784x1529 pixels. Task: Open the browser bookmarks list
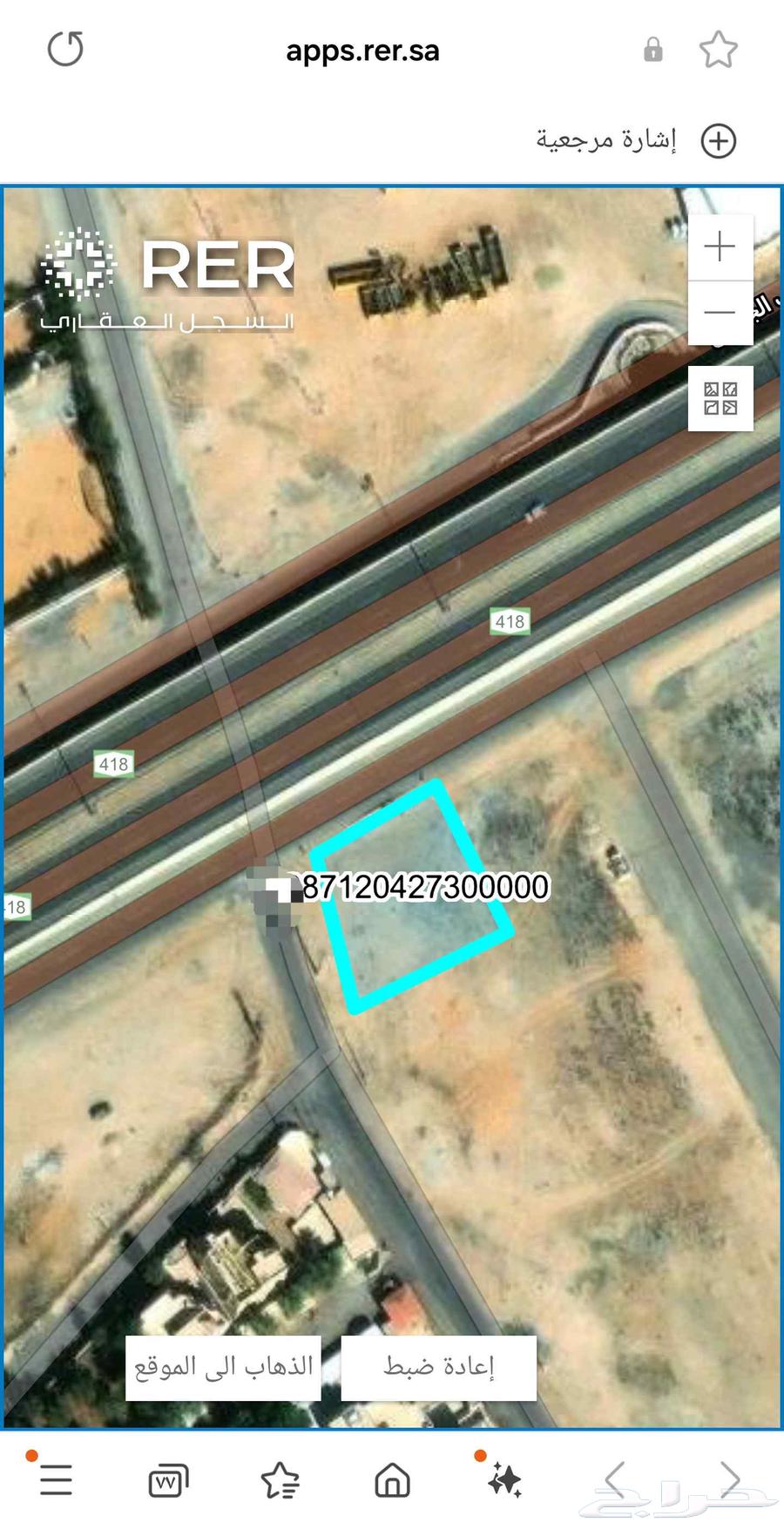[280, 1479]
